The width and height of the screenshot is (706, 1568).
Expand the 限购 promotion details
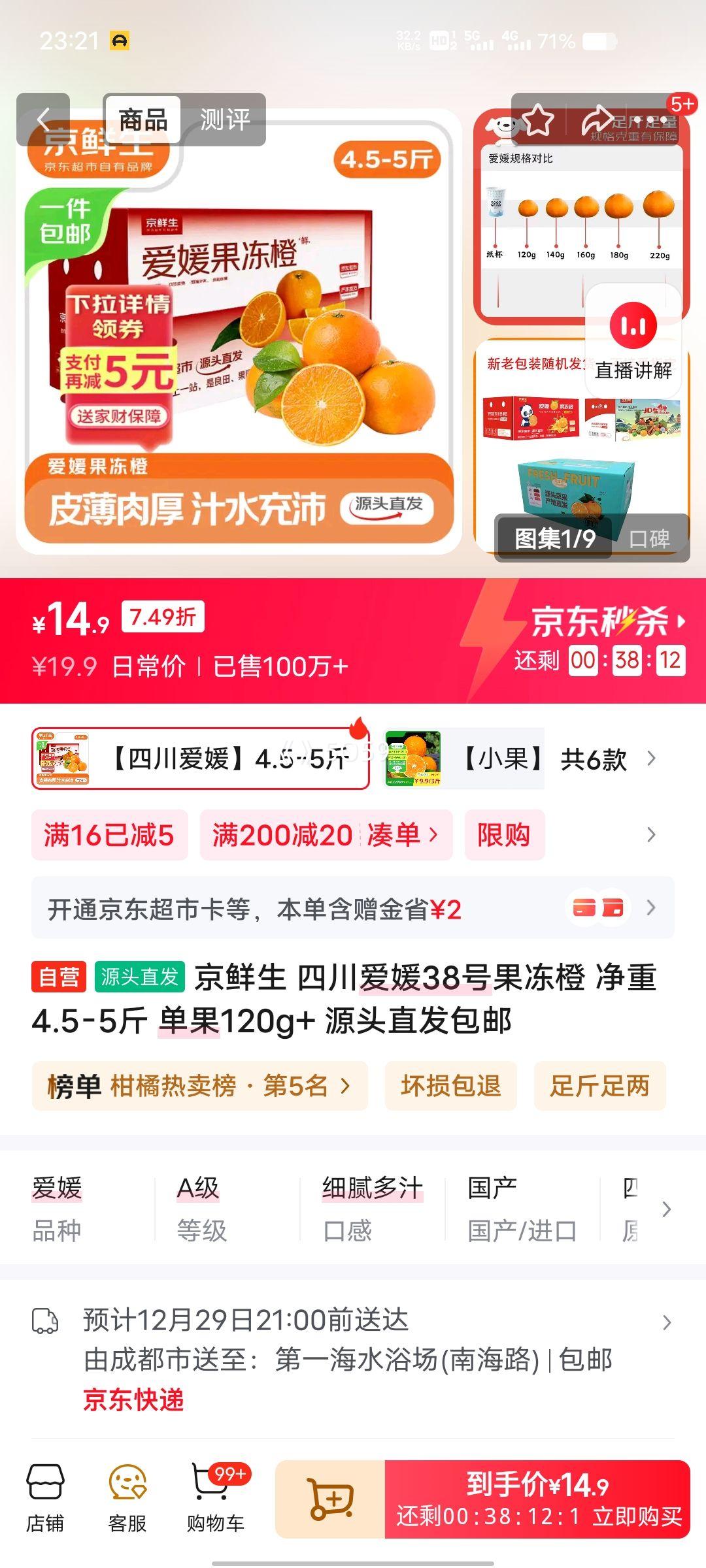(505, 835)
